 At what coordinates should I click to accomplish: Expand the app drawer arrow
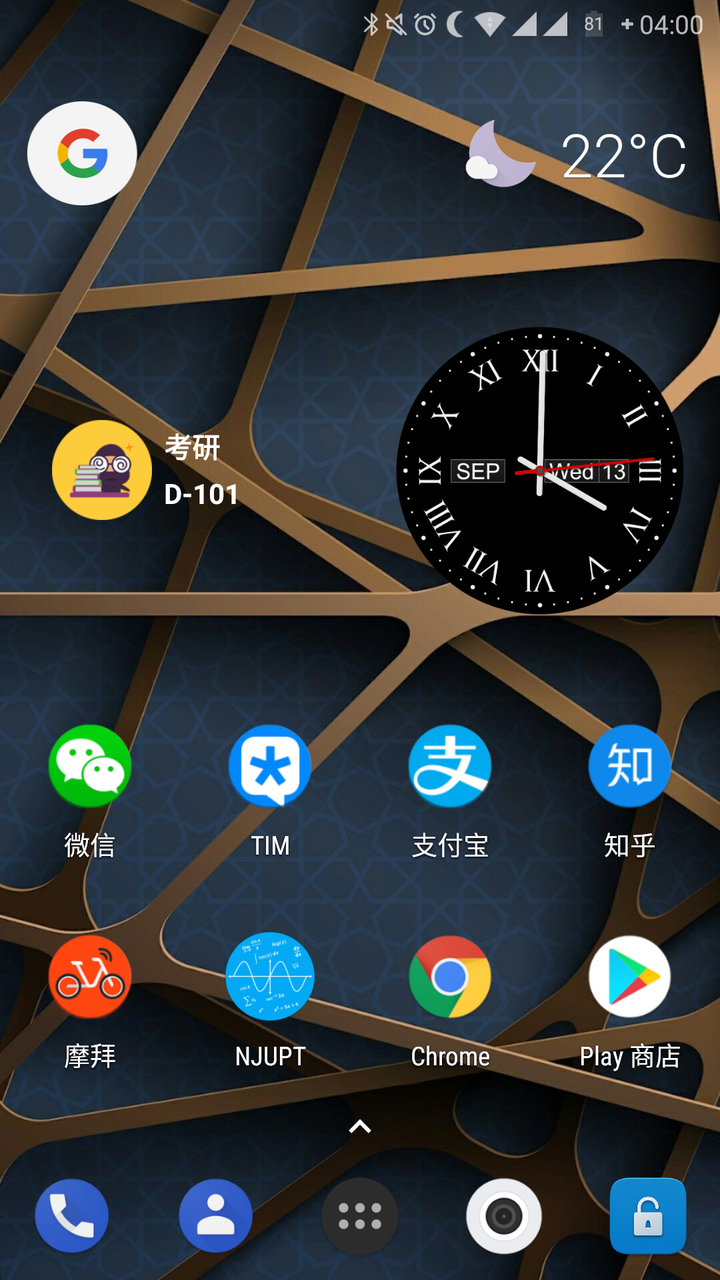360,1127
